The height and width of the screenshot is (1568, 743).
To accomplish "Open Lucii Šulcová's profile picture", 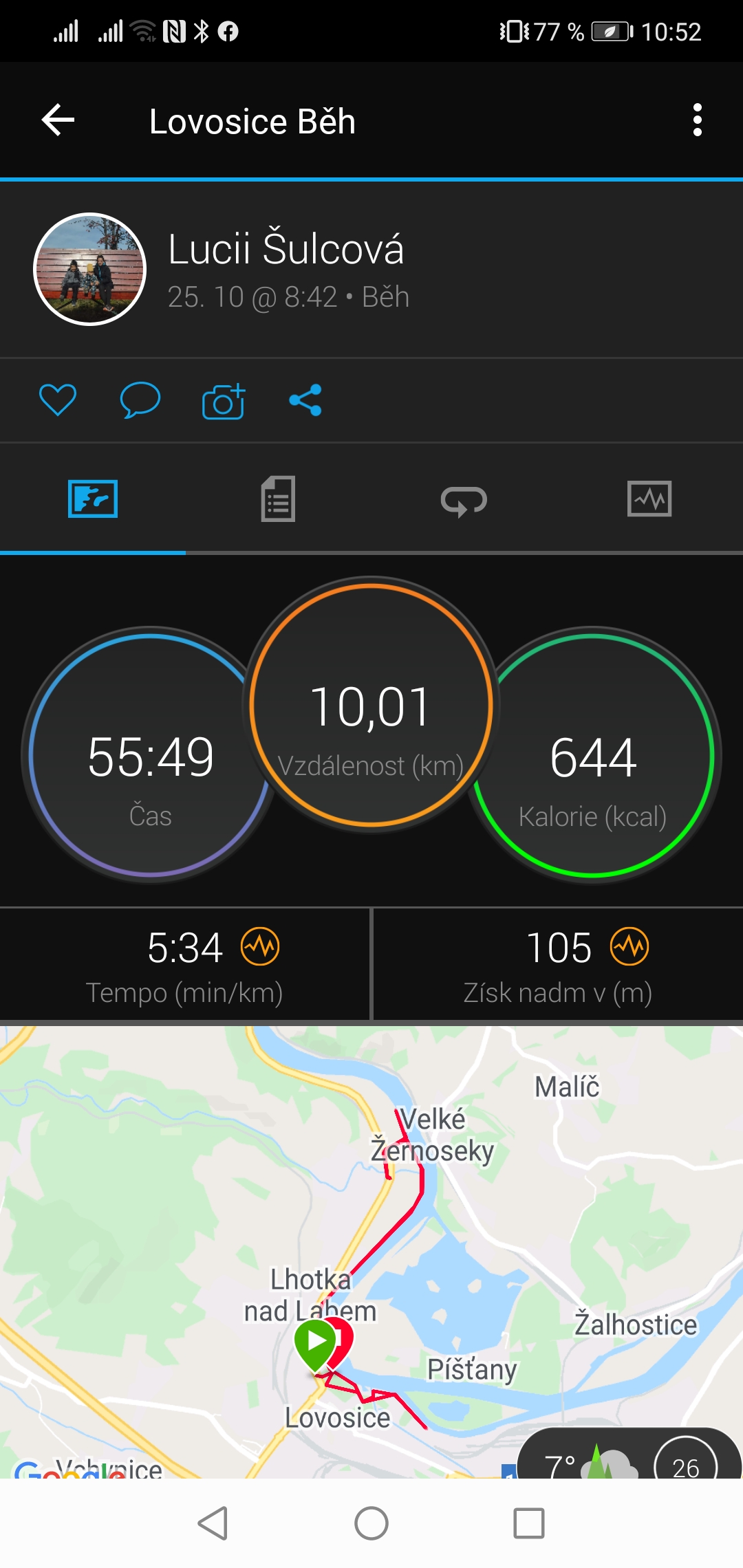I will 90,269.
